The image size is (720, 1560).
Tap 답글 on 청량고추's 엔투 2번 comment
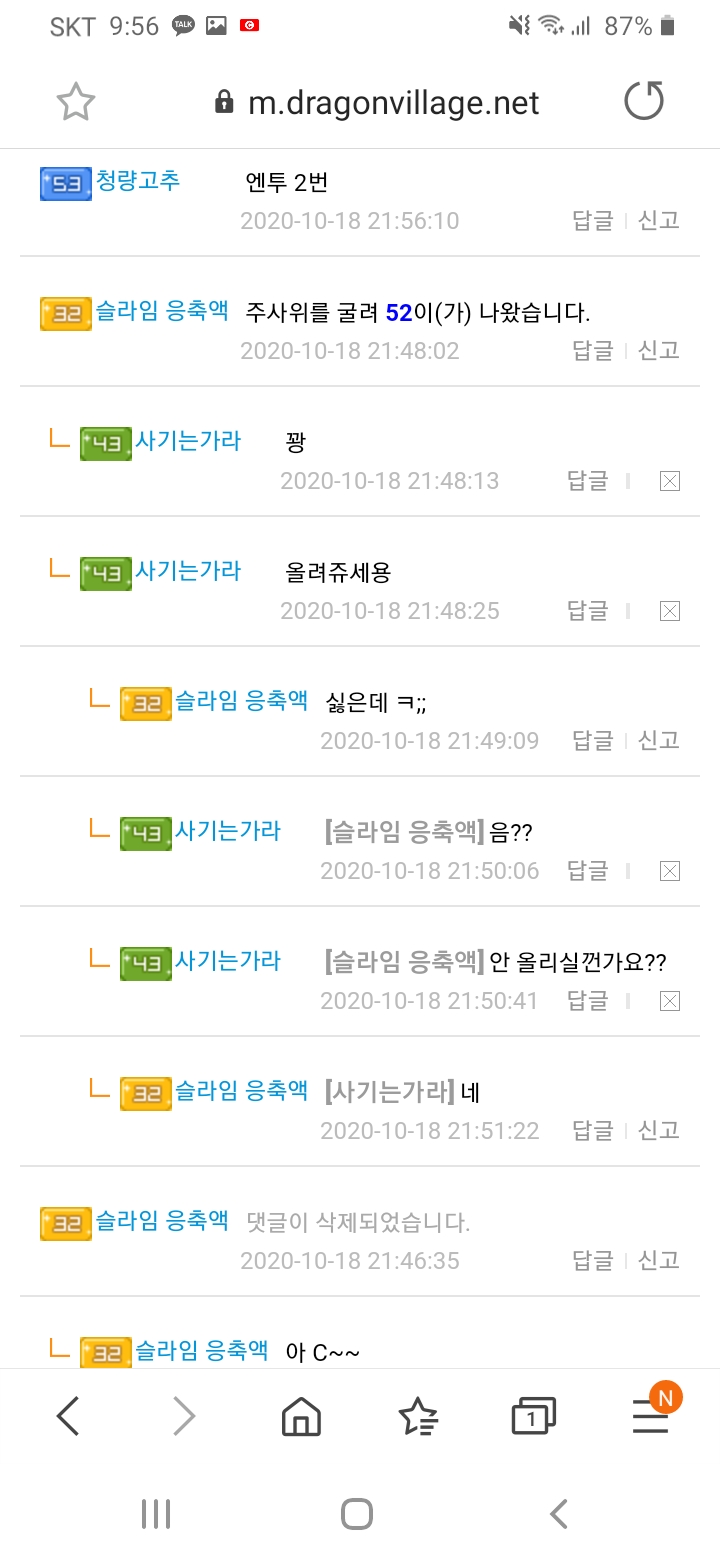tap(592, 220)
